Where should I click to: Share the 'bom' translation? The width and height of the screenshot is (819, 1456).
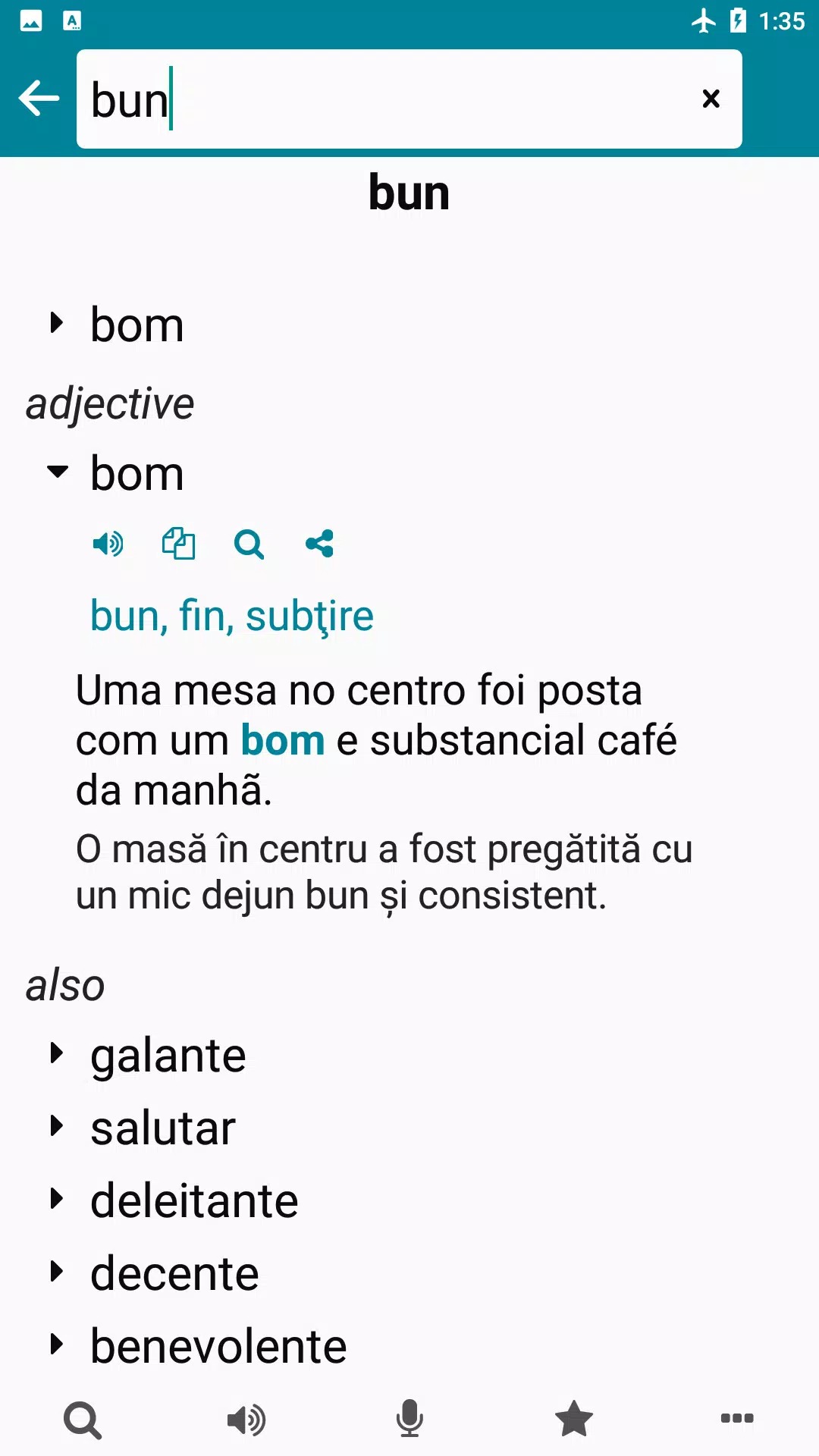click(319, 544)
